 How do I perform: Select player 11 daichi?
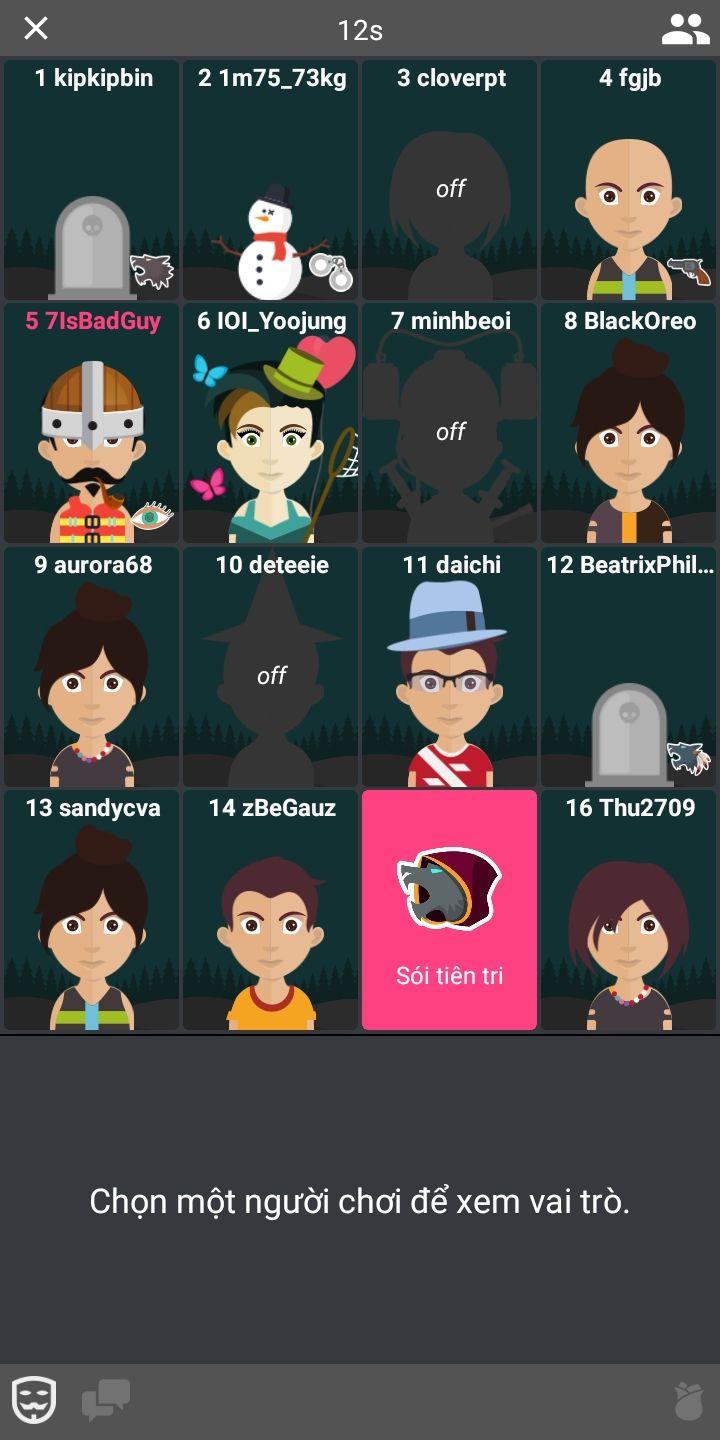[x=449, y=667]
